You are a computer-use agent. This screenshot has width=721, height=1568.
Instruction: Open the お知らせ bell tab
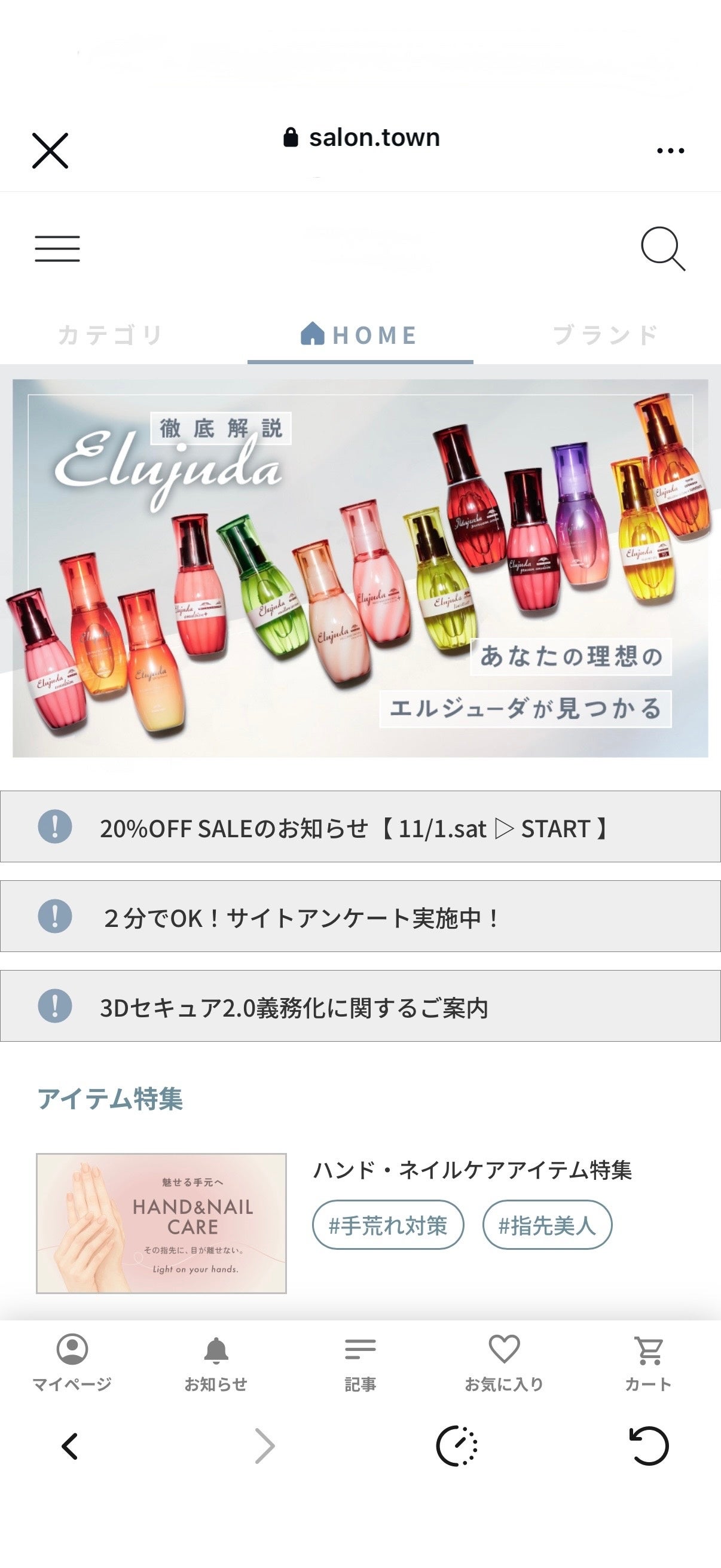click(x=216, y=1362)
